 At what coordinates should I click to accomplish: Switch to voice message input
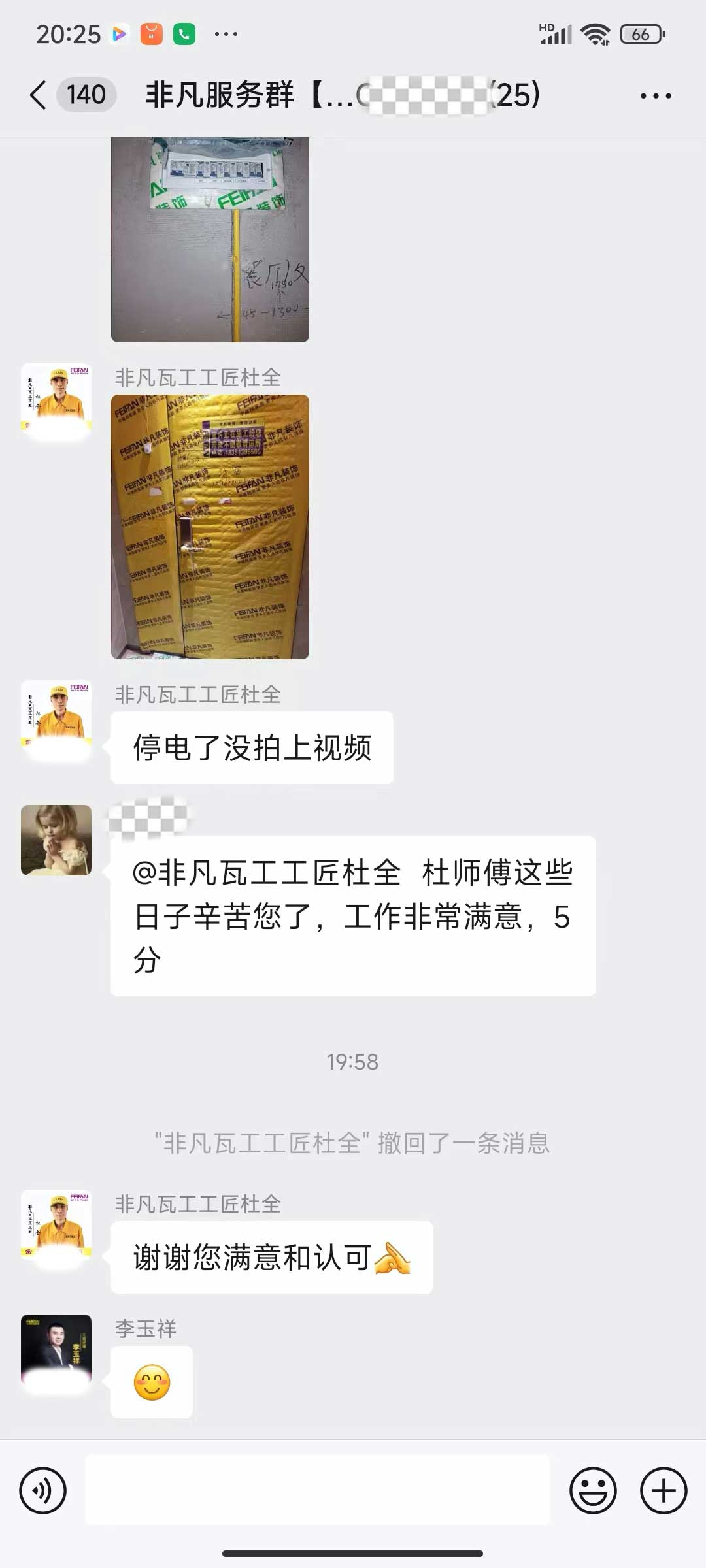click(x=43, y=1491)
